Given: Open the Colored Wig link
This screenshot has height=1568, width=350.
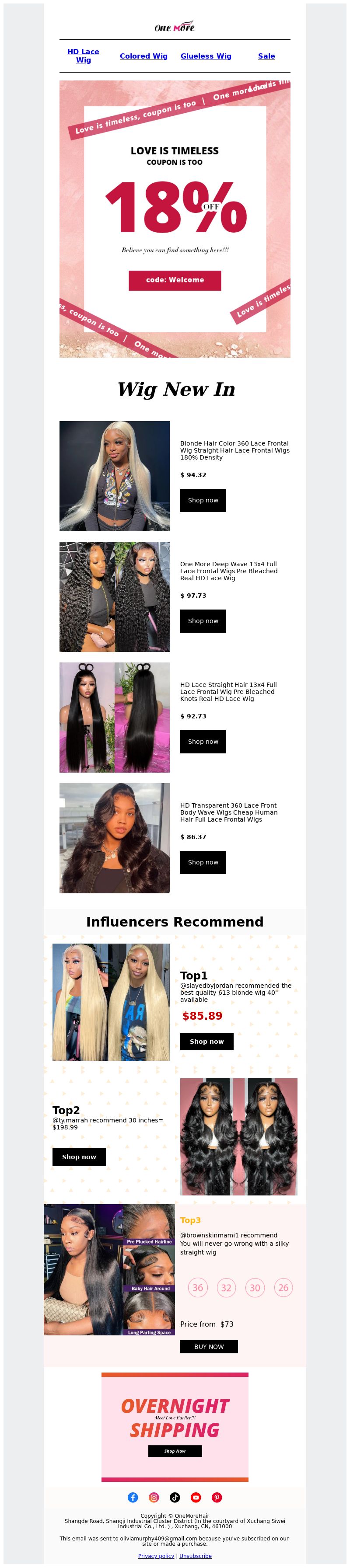Looking at the screenshot, I should [143, 56].
